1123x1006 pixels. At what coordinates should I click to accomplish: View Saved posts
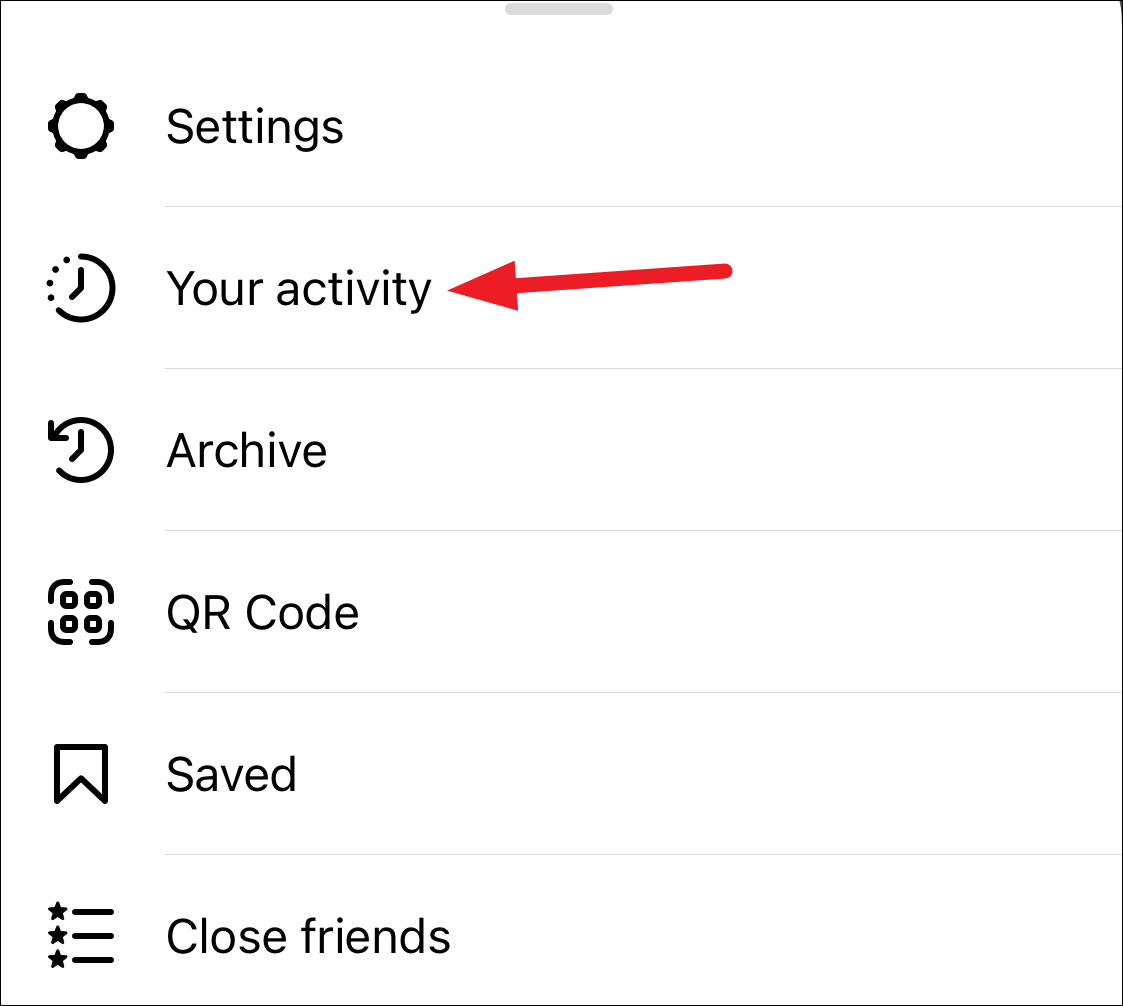(562, 774)
